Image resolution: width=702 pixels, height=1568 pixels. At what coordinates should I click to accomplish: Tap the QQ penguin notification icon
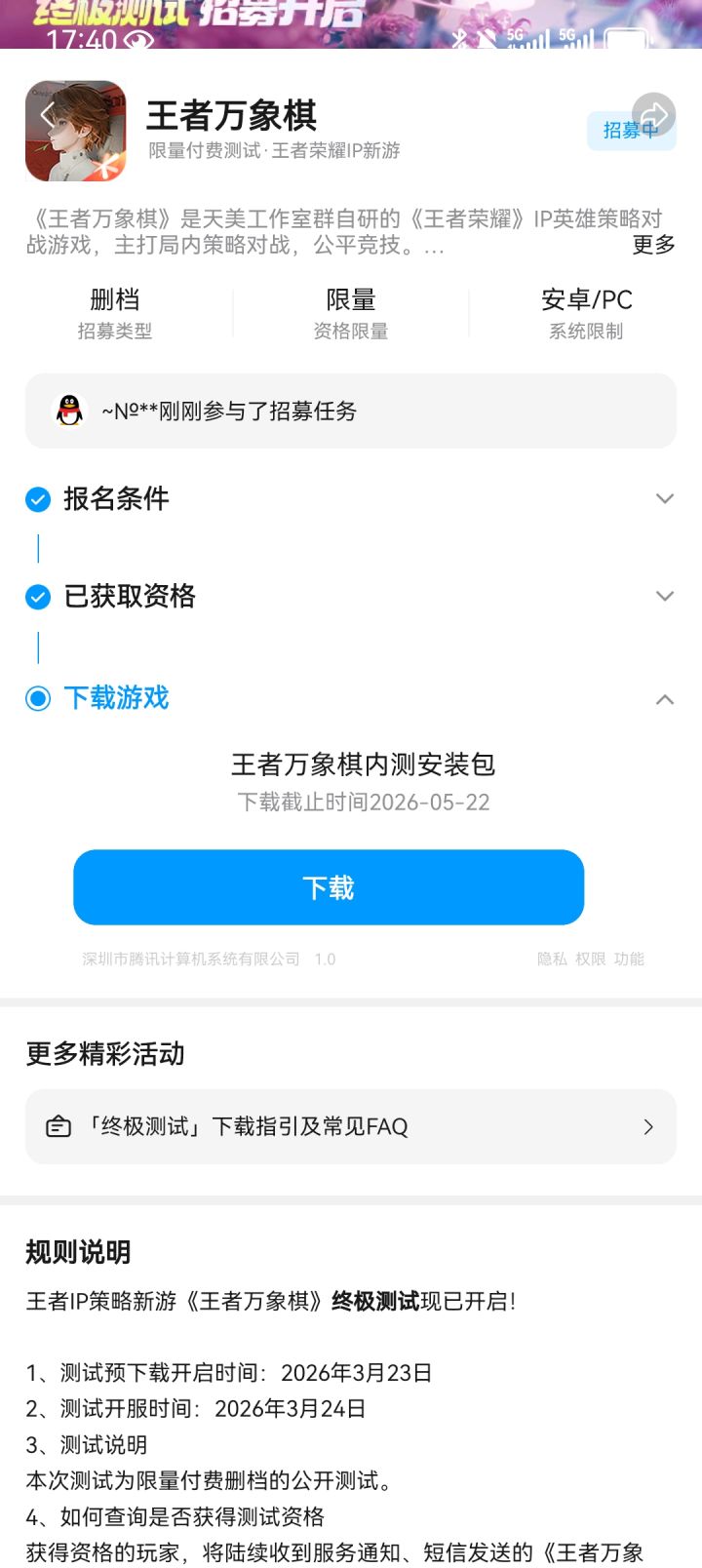click(68, 412)
